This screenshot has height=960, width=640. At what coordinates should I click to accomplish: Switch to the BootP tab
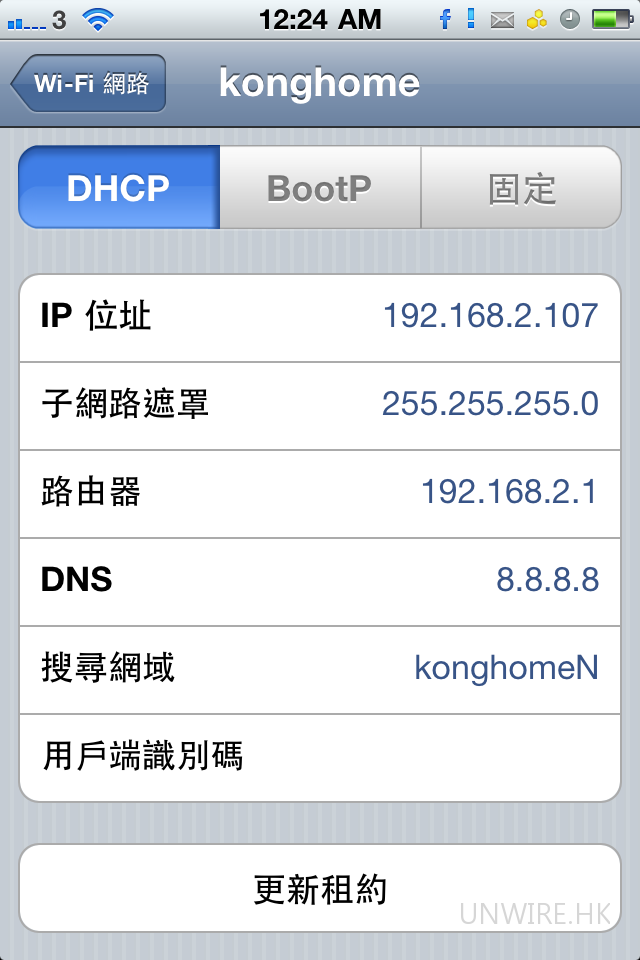320,188
